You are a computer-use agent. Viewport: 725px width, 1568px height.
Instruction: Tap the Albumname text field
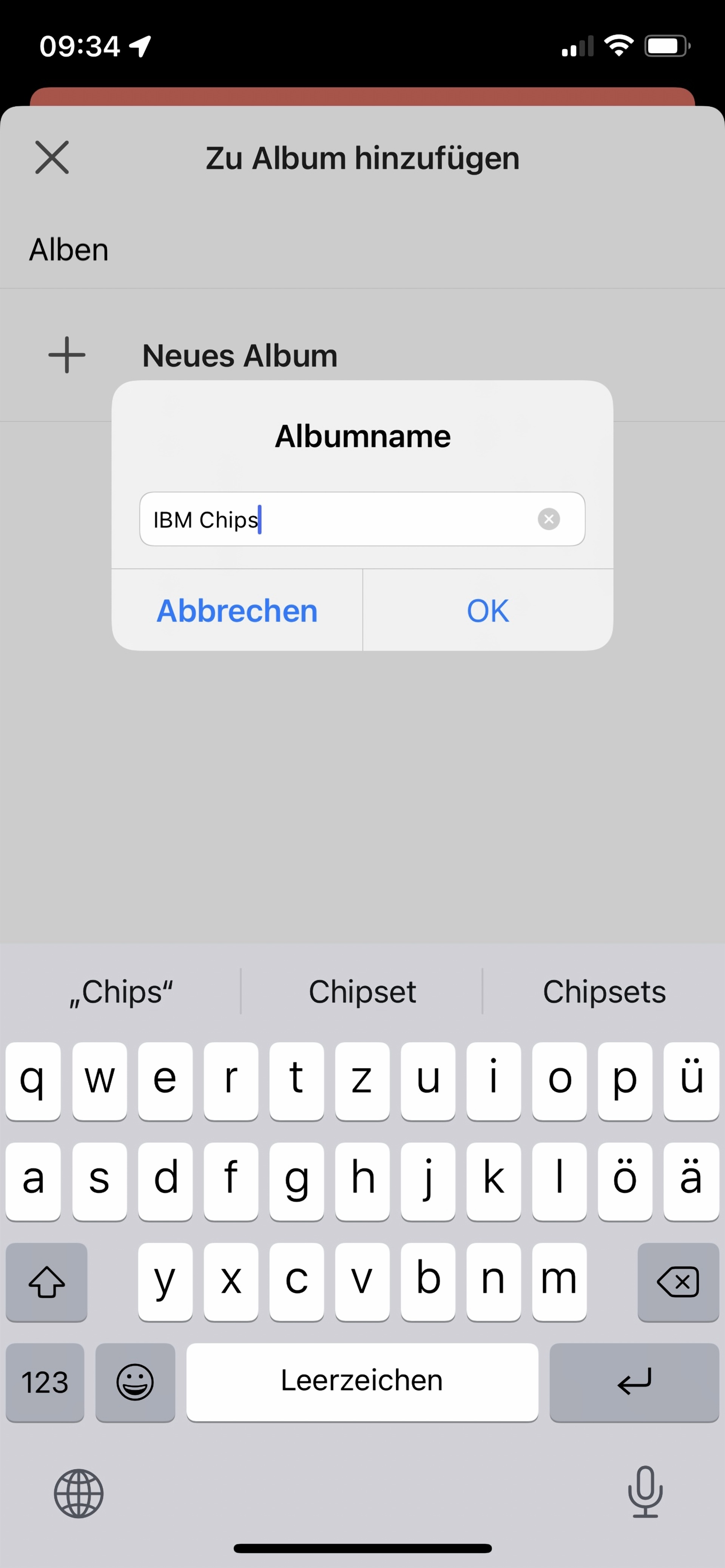pos(362,519)
